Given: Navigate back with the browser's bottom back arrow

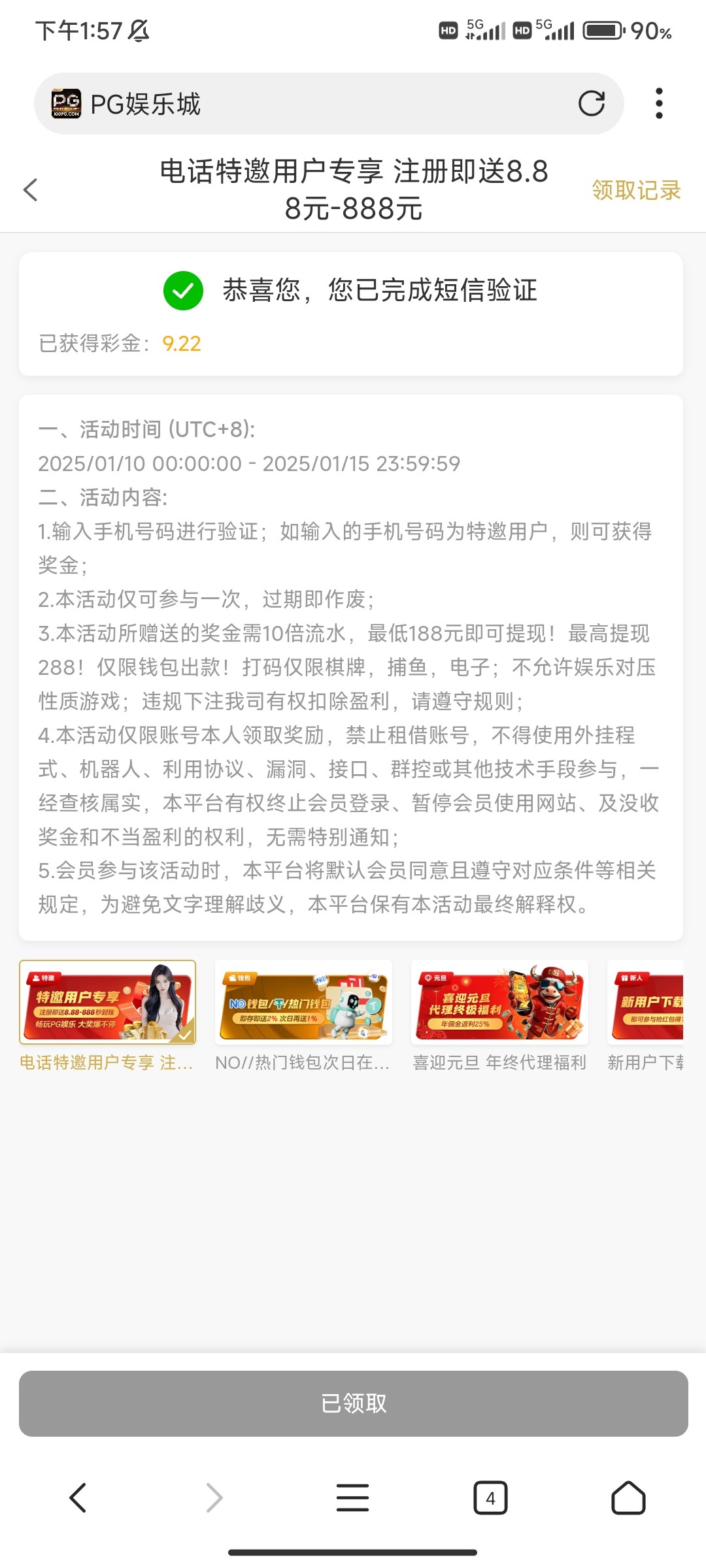Looking at the screenshot, I should [x=78, y=1497].
